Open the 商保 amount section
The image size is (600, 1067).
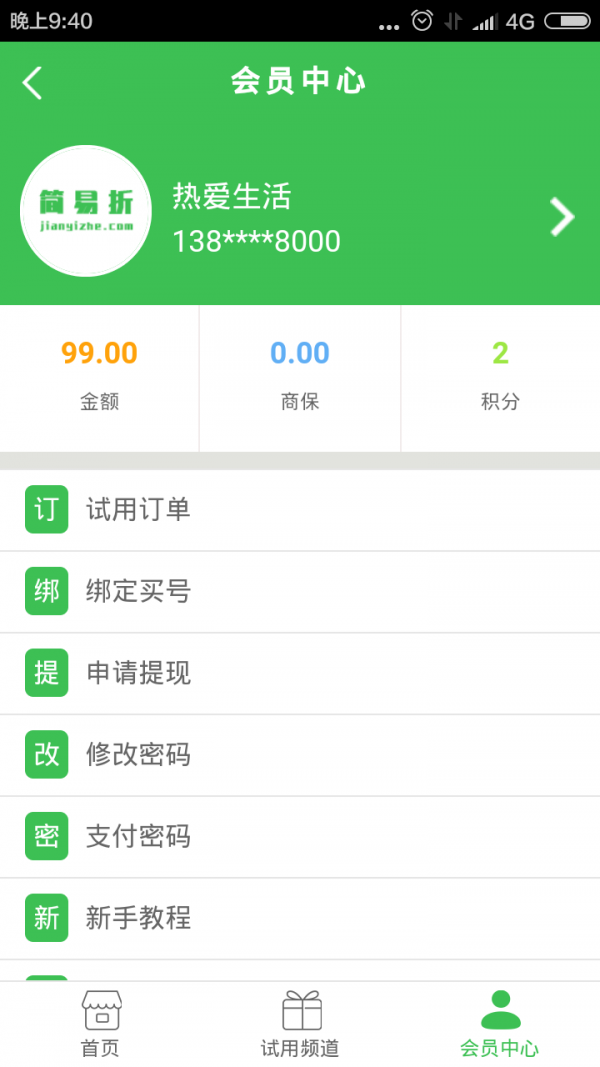[x=300, y=378]
